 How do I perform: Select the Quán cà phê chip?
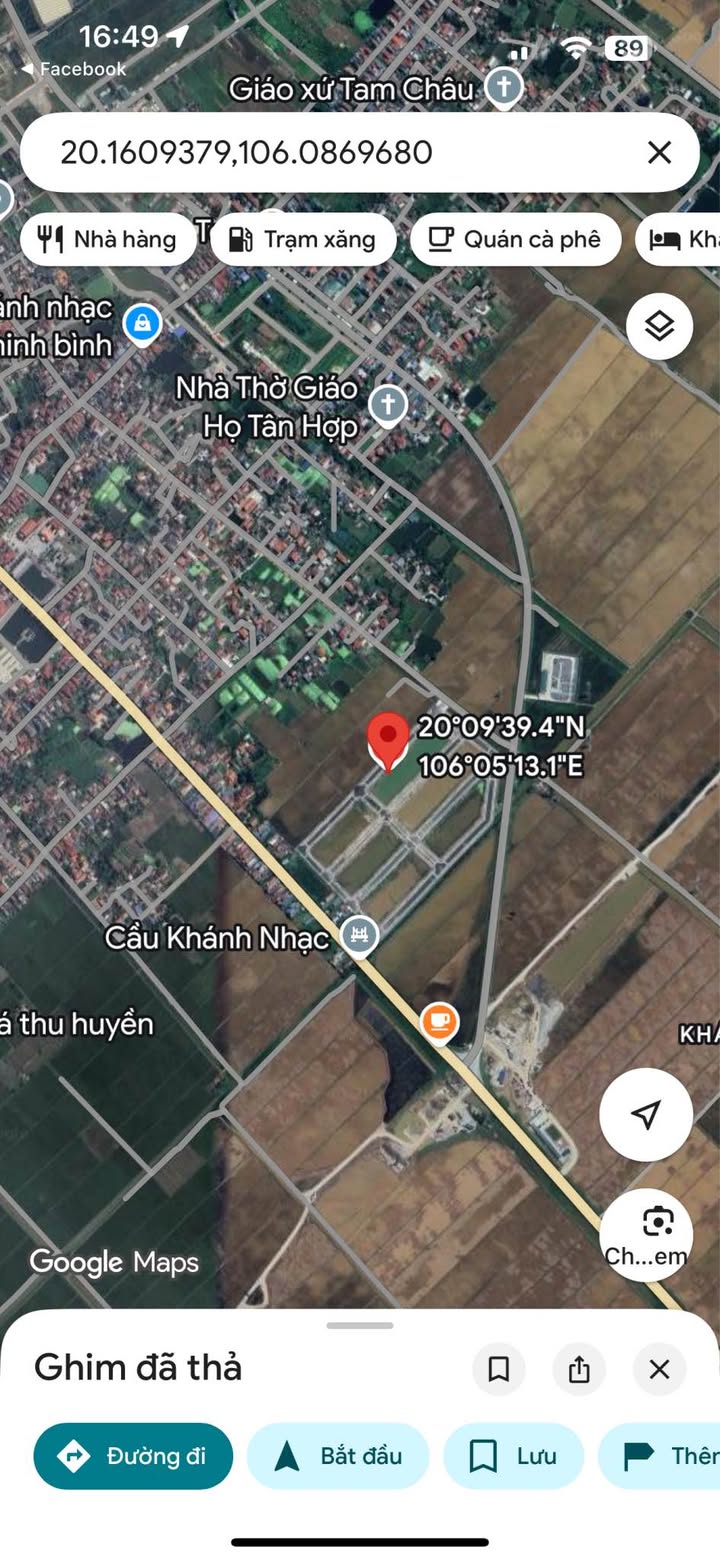tap(515, 239)
